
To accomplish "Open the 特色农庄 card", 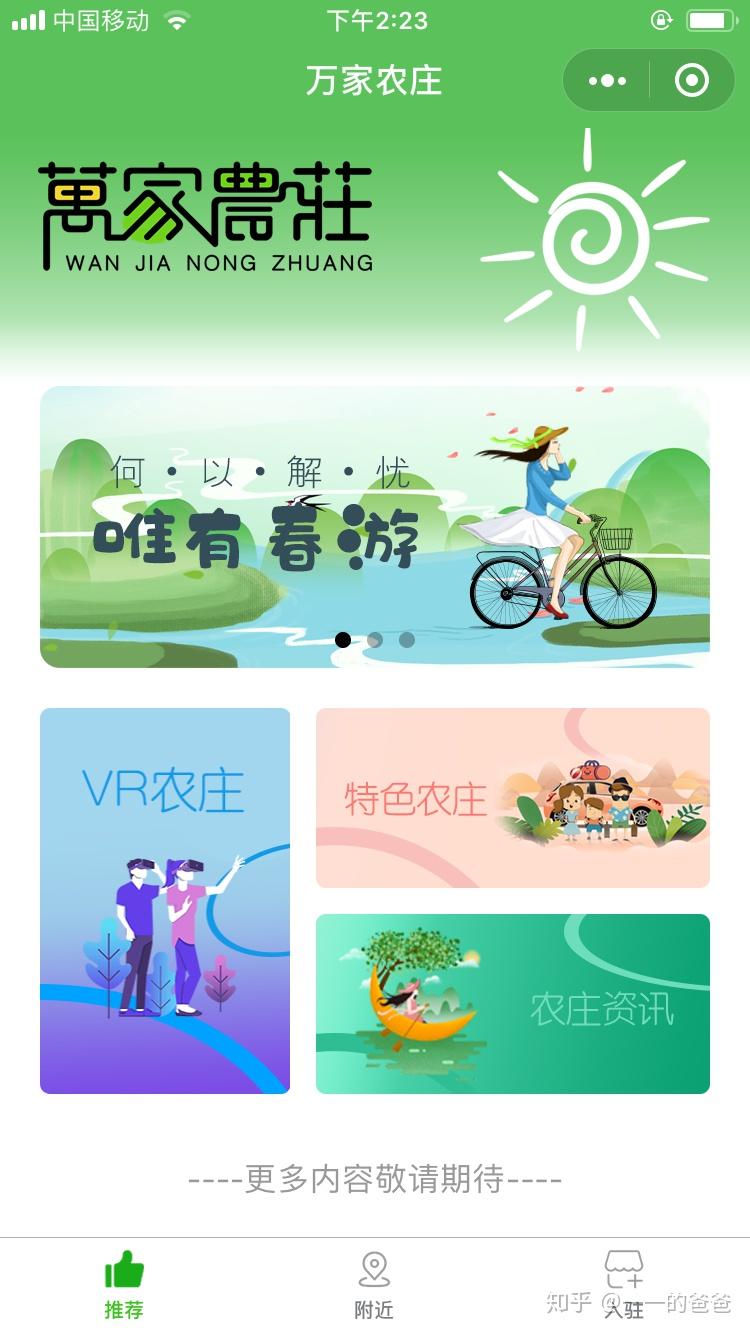I will click(x=512, y=798).
